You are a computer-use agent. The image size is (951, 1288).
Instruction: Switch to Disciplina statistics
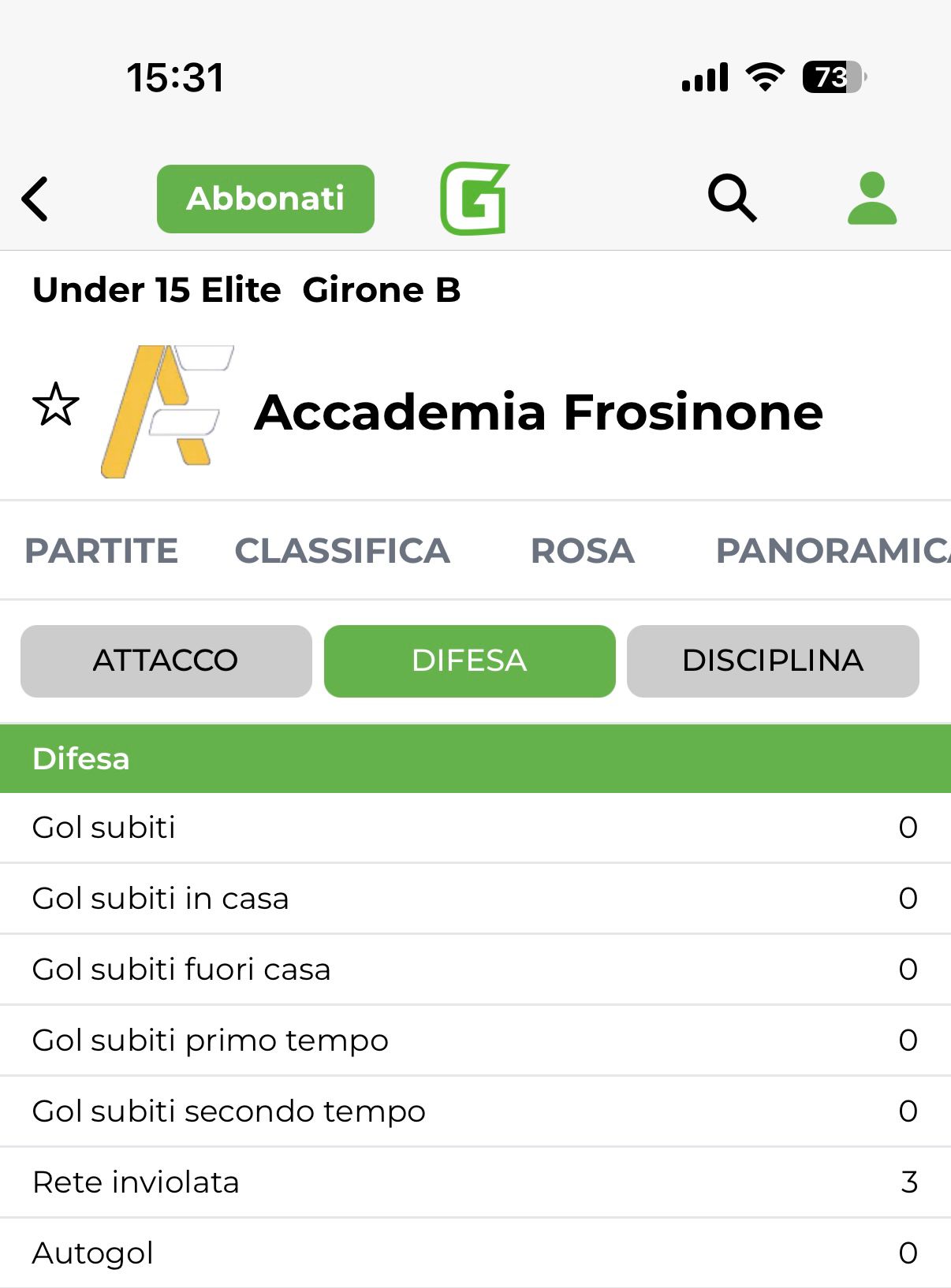(x=773, y=661)
